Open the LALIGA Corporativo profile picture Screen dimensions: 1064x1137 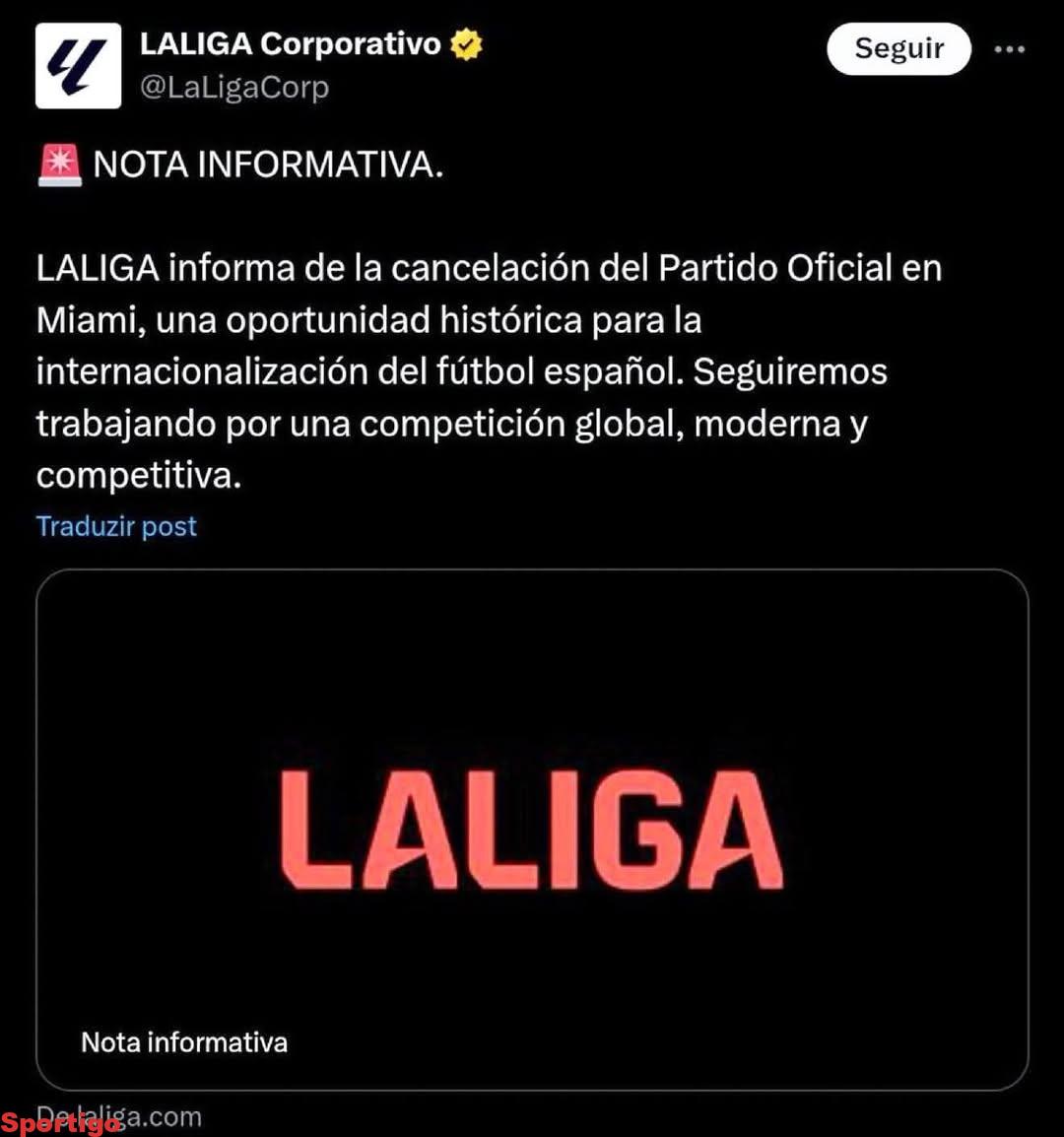(78, 66)
